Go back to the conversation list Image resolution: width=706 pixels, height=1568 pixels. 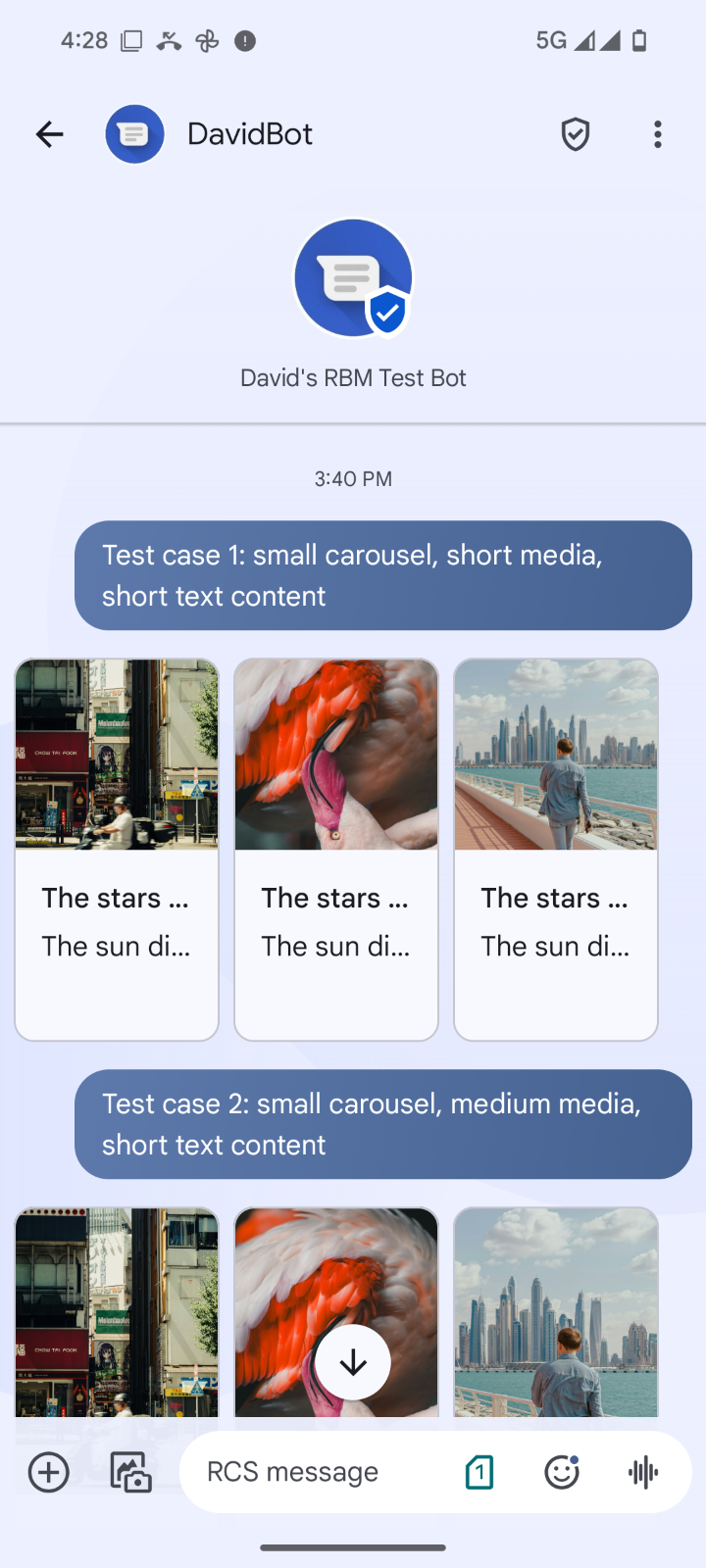(x=49, y=134)
